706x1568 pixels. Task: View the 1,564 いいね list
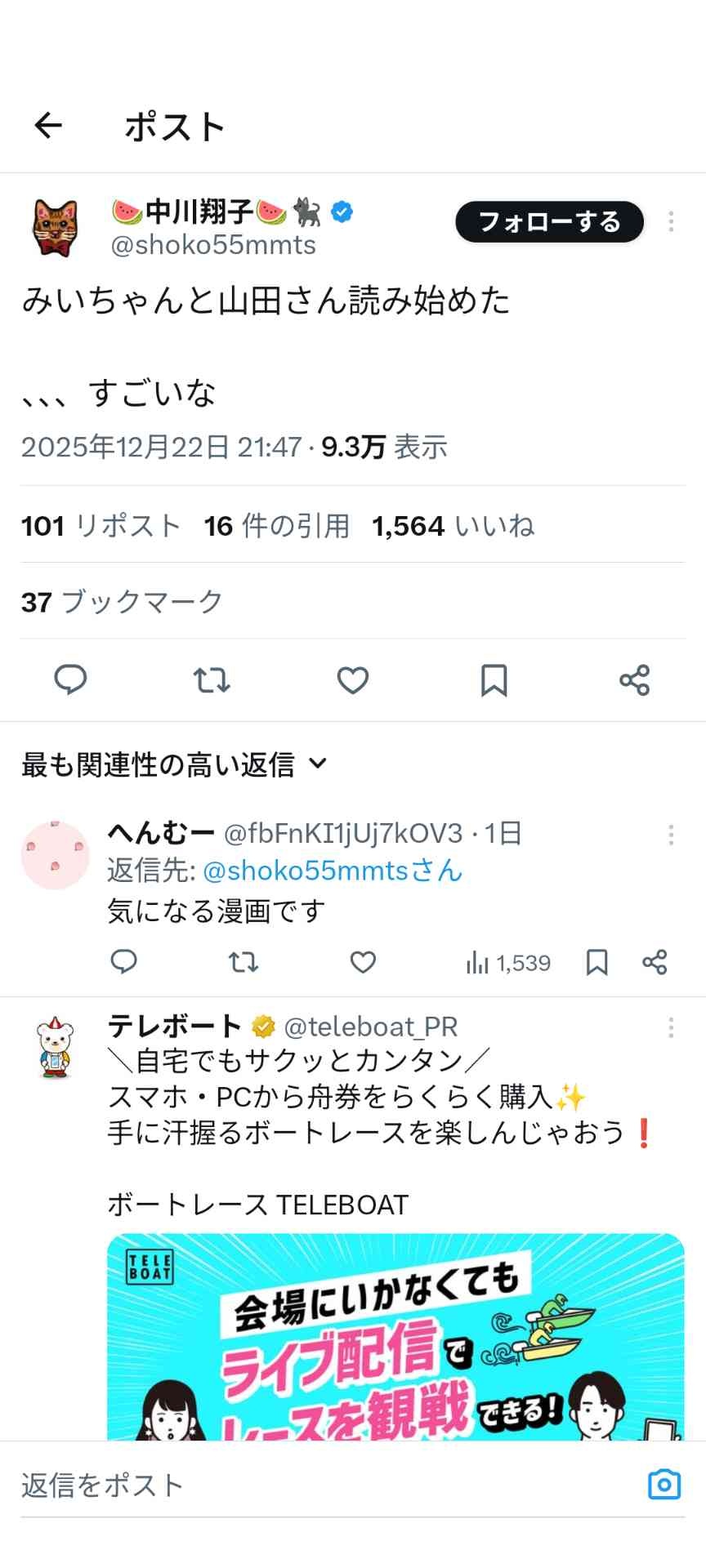tap(453, 526)
